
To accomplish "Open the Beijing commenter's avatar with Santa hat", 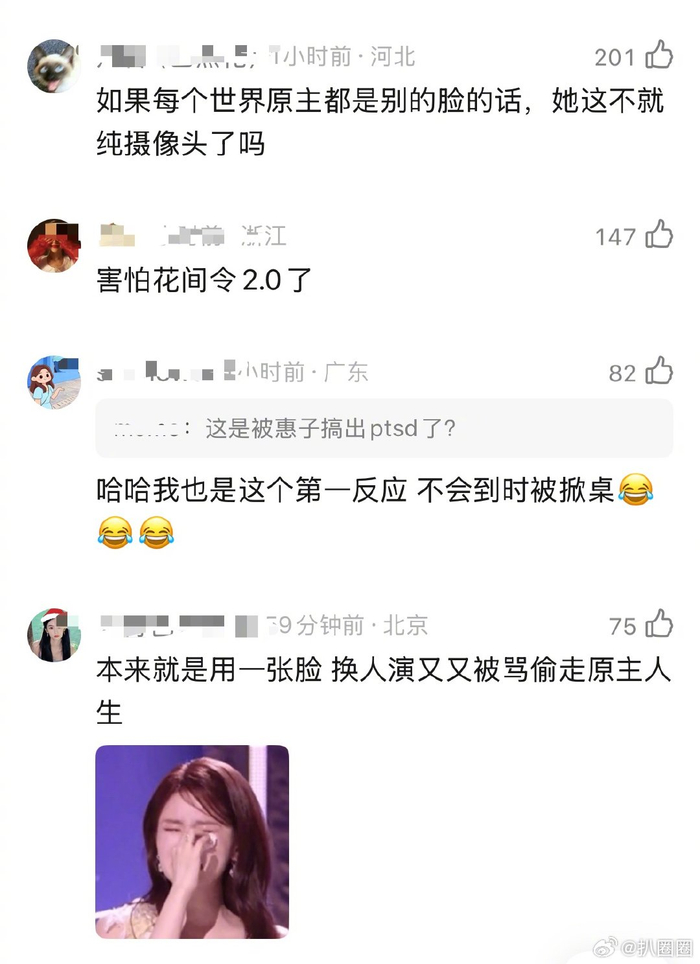I will pos(54,636).
